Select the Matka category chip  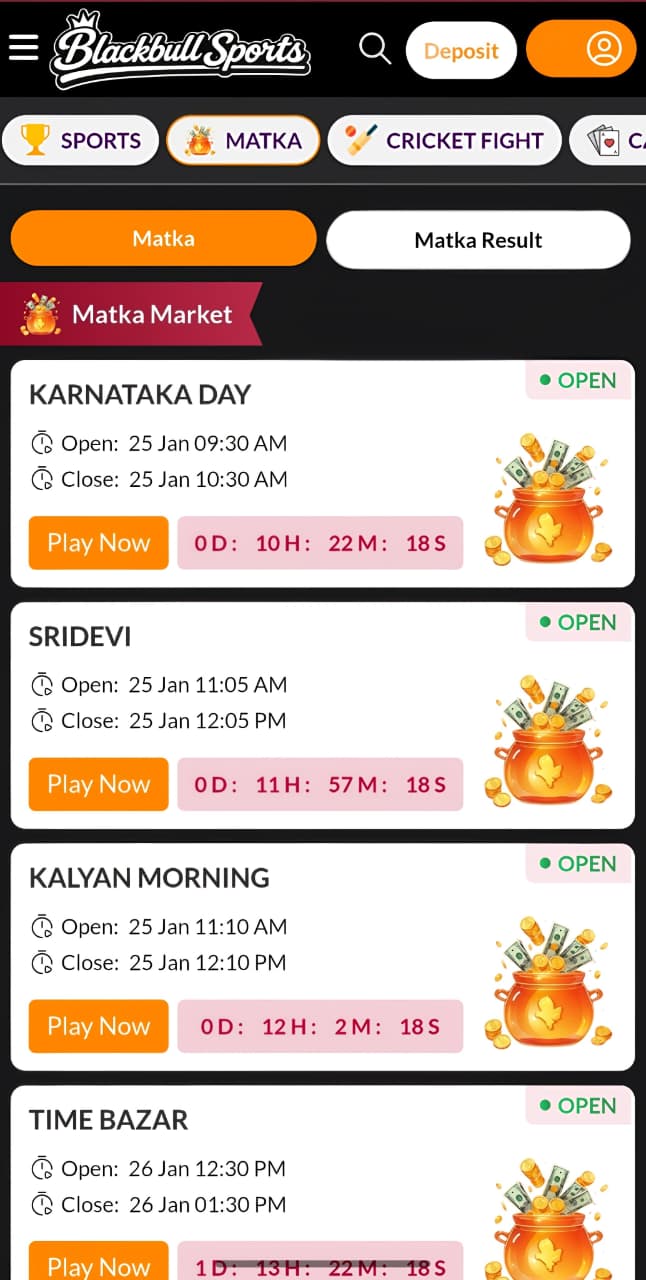243,141
